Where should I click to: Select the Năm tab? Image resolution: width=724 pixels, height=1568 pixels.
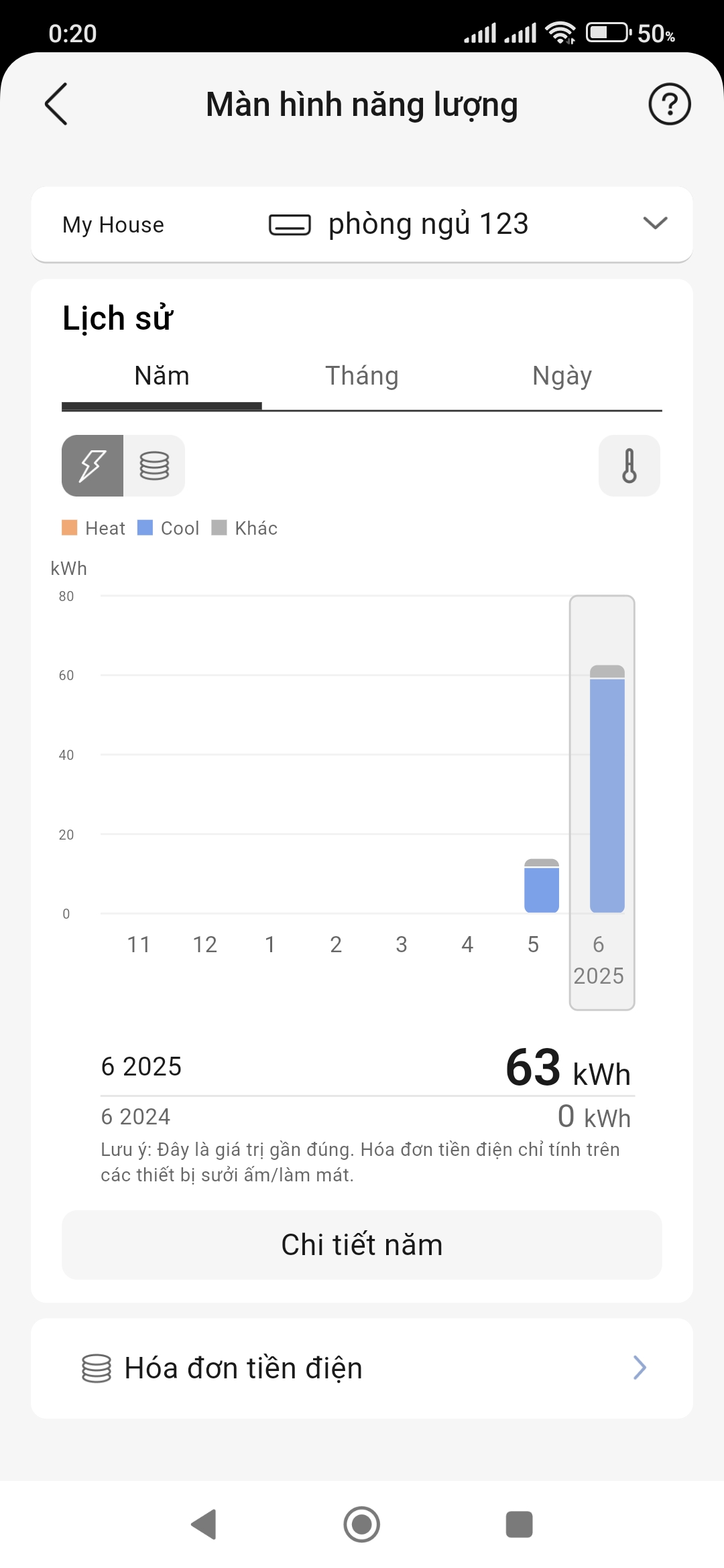(162, 376)
